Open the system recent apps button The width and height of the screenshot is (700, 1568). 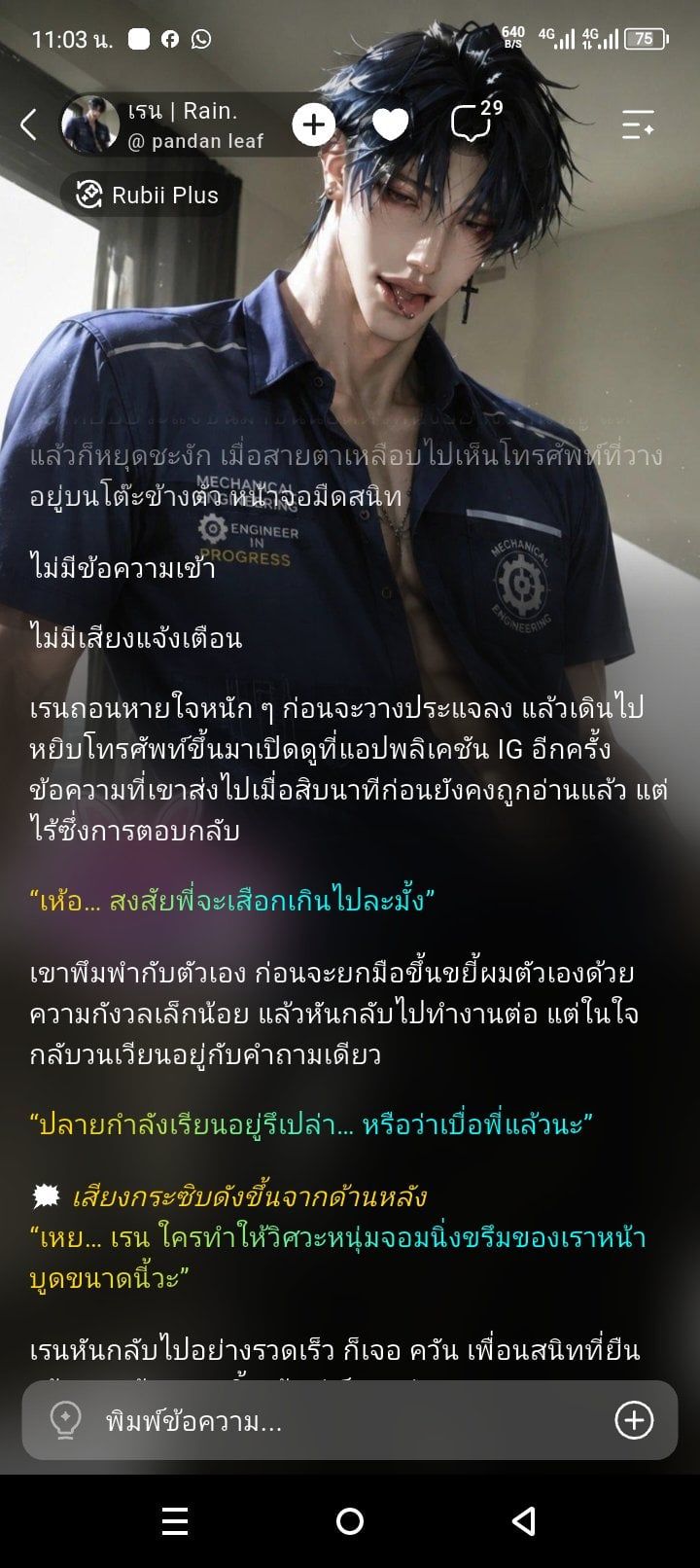(x=175, y=1521)
